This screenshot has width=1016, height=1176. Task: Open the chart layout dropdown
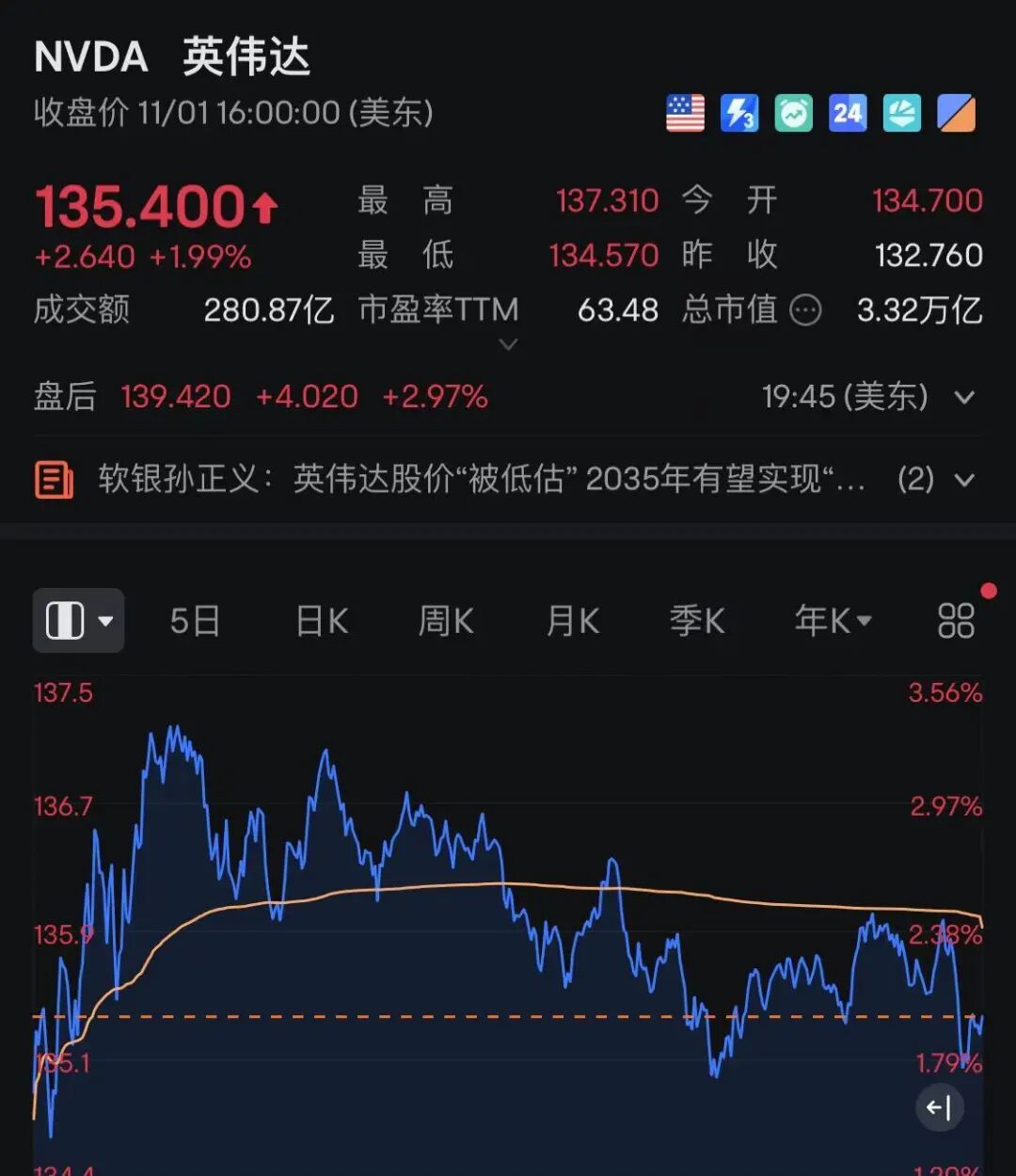click(x=78, y=621)
